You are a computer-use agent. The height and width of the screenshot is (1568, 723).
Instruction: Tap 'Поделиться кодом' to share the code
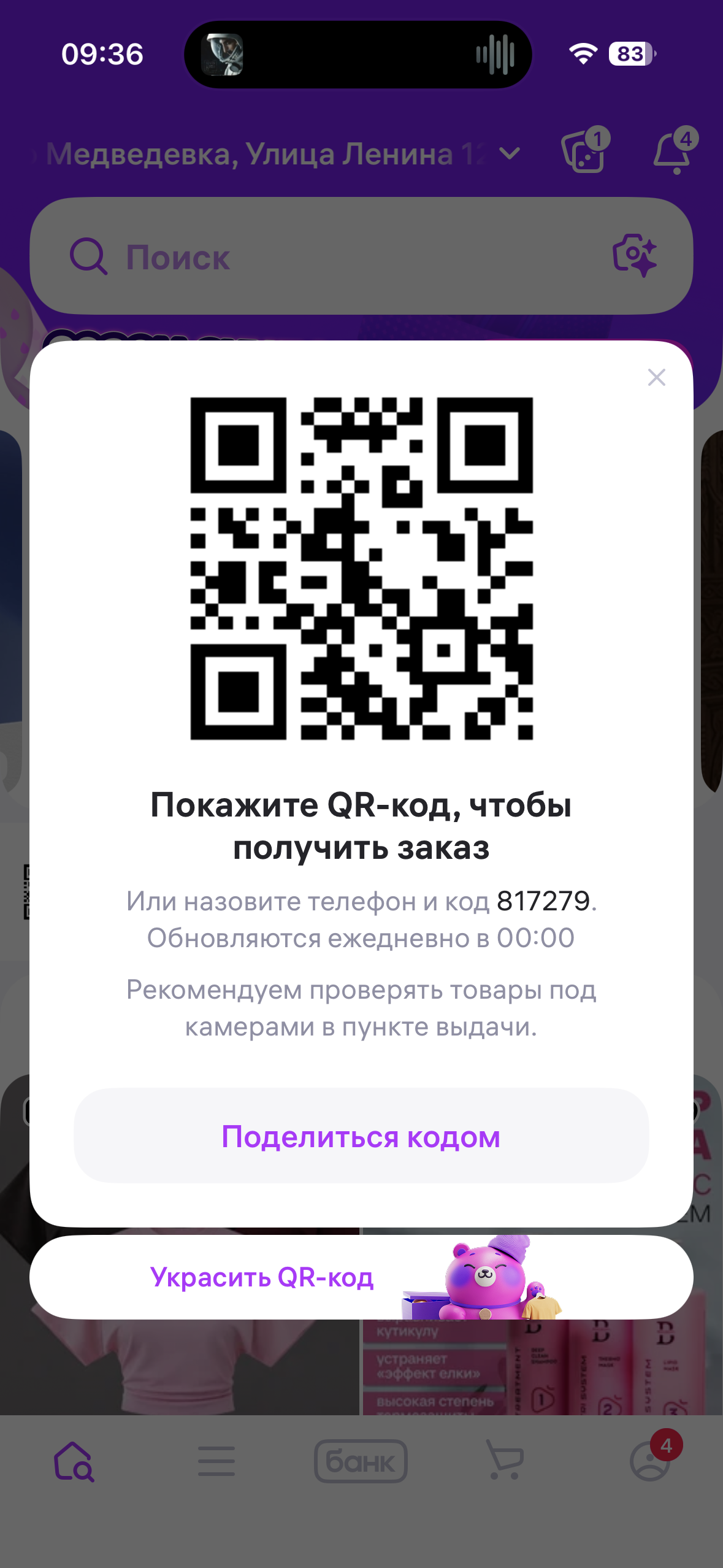[361, 1136]
